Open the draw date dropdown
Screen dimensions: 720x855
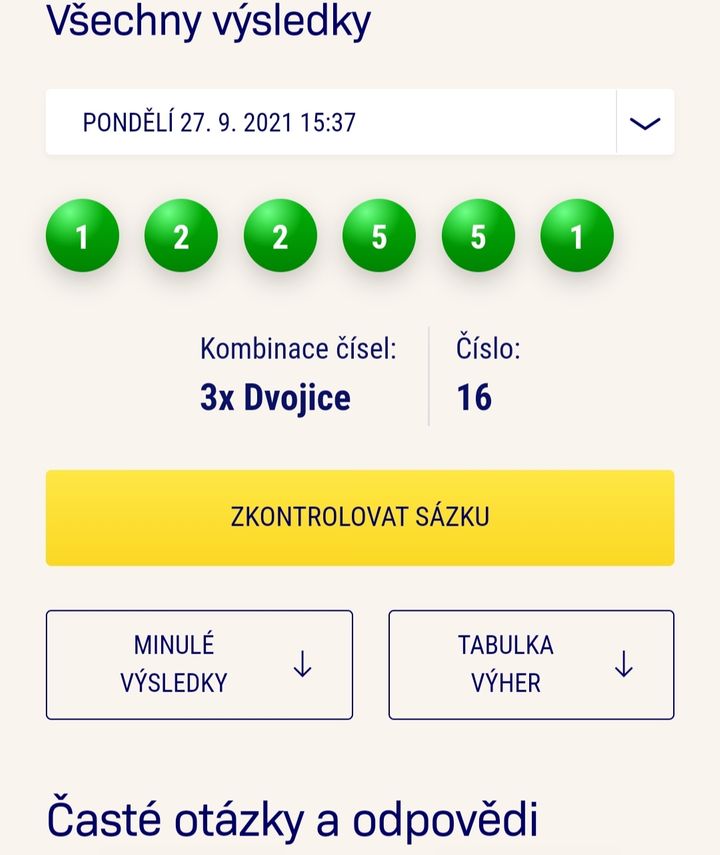(x=645, y=122)
